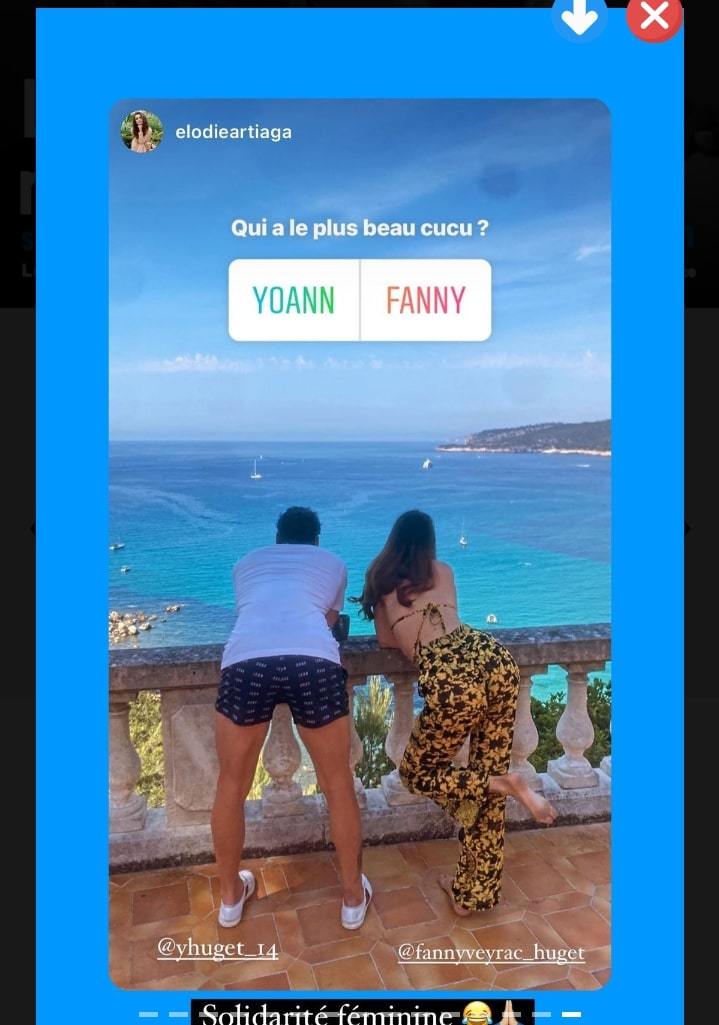The image size is (719, 1025).
Task: Close the image viewer overlay
Action: 654,17
